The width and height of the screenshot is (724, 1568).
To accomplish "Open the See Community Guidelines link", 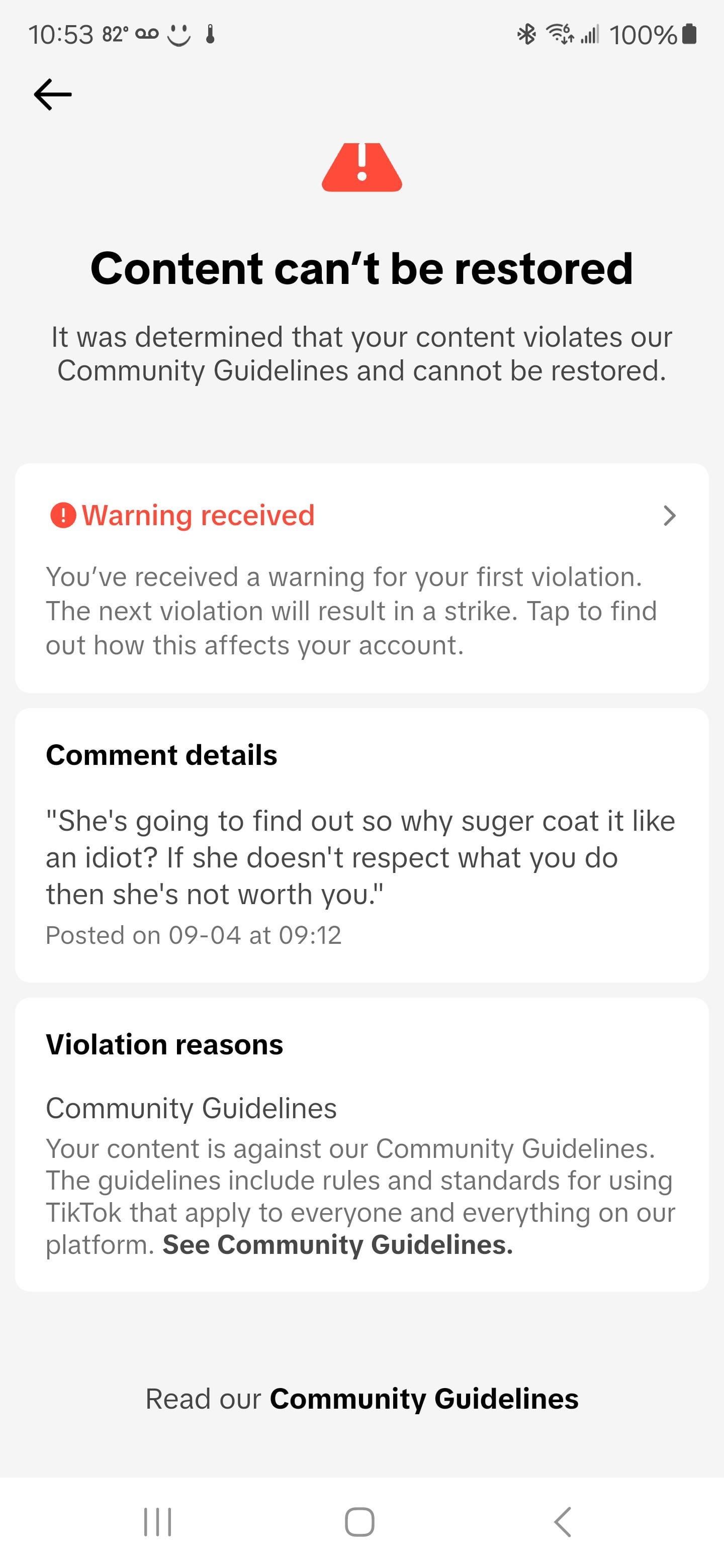I will [338, 1244].
